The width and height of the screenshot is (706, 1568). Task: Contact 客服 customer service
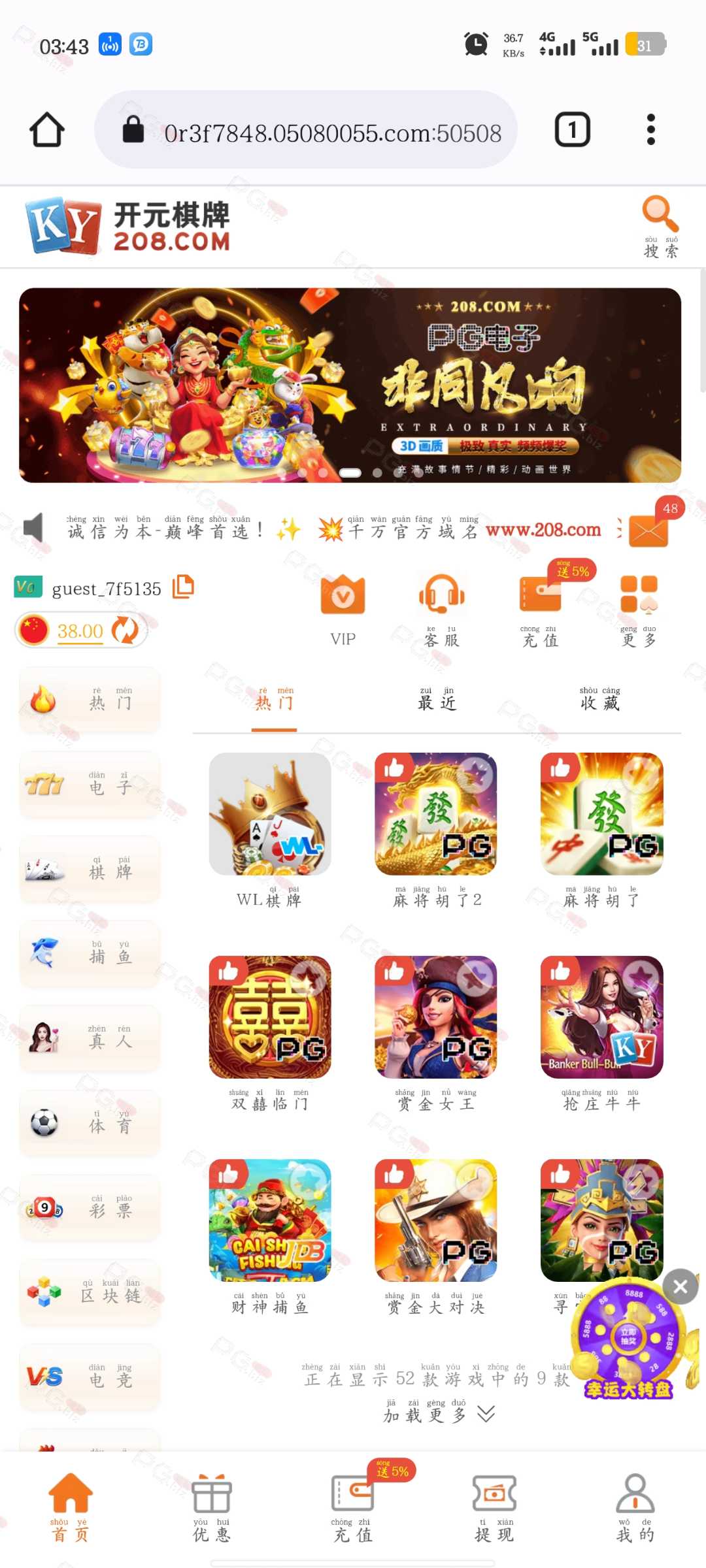click(x=442, y=610)
